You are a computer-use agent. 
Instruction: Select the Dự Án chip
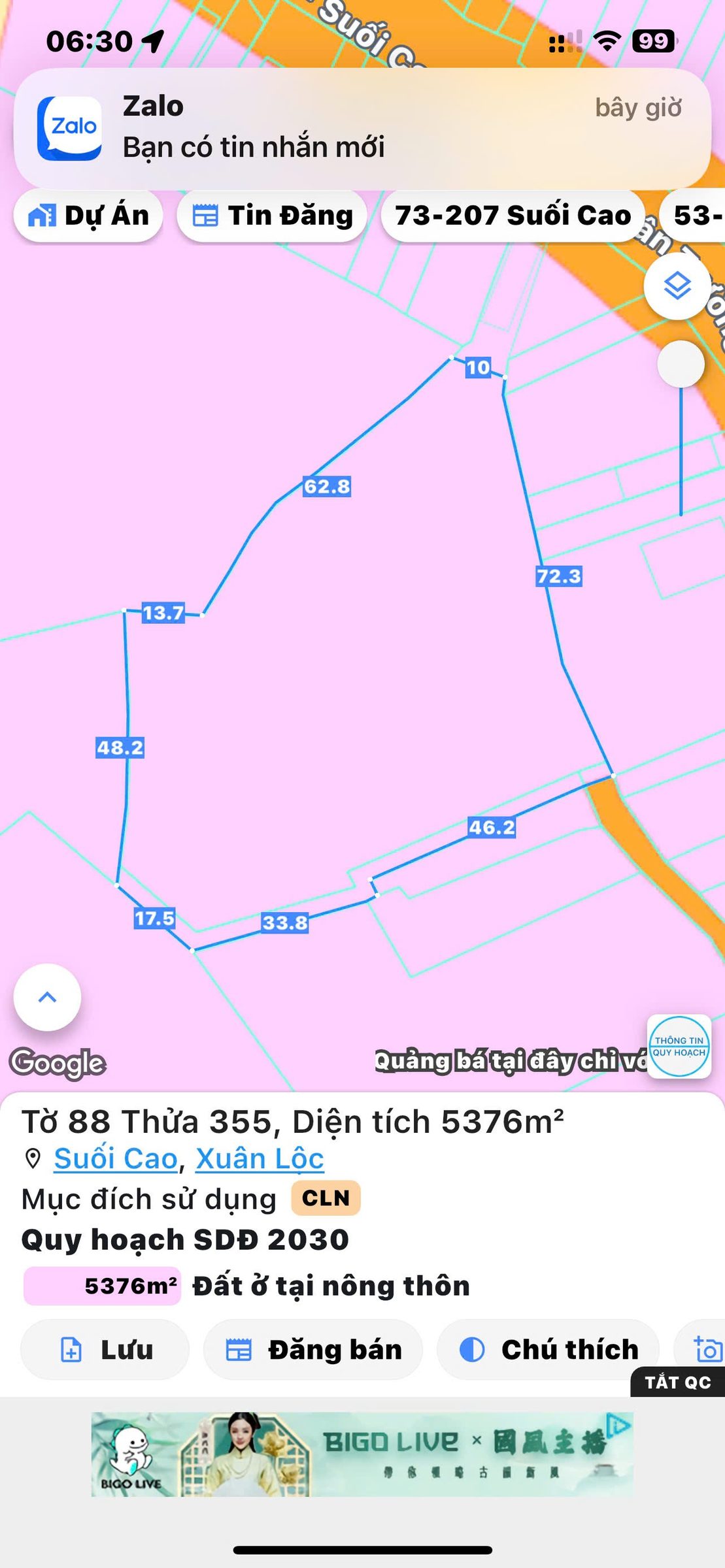(x=88, y=216)
